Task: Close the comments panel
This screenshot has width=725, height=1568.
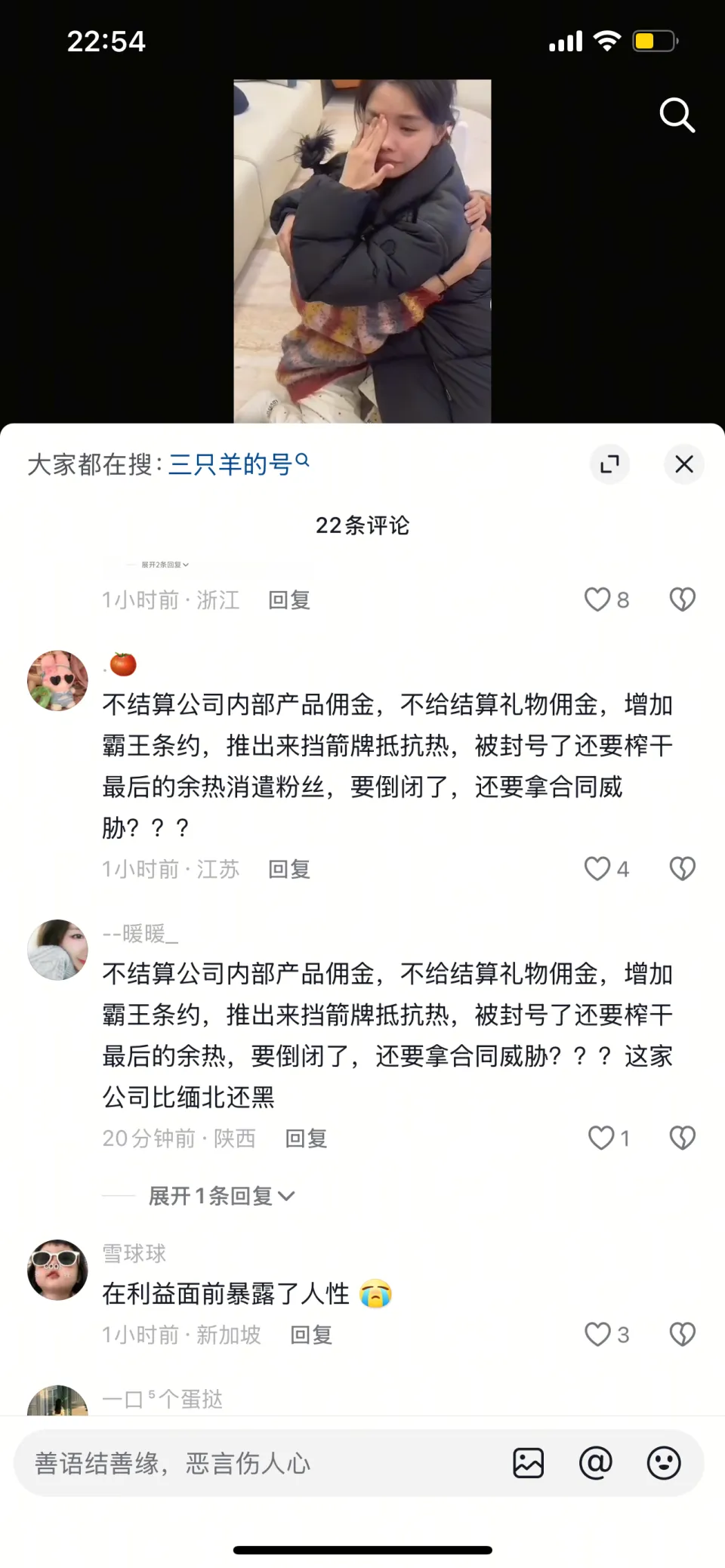Action: pos(683,464)
